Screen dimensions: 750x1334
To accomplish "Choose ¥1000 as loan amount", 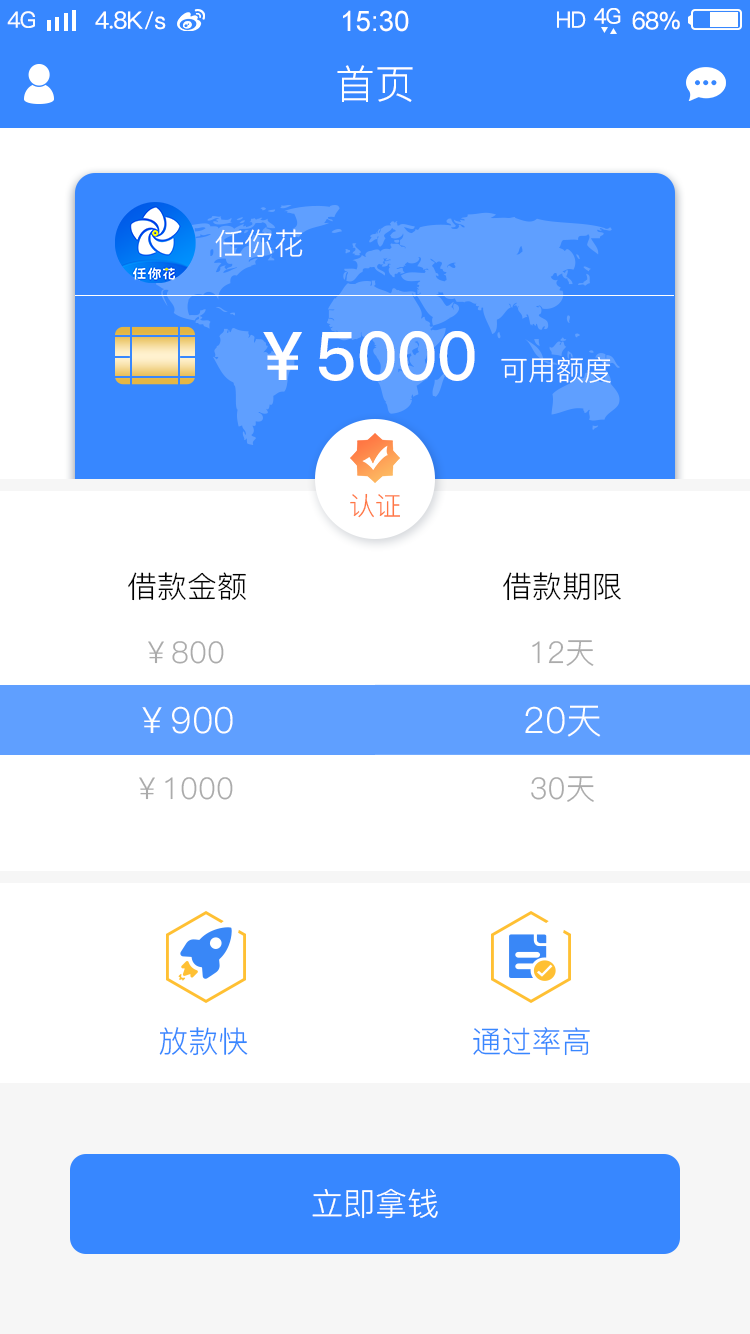I will pos(186,789).
